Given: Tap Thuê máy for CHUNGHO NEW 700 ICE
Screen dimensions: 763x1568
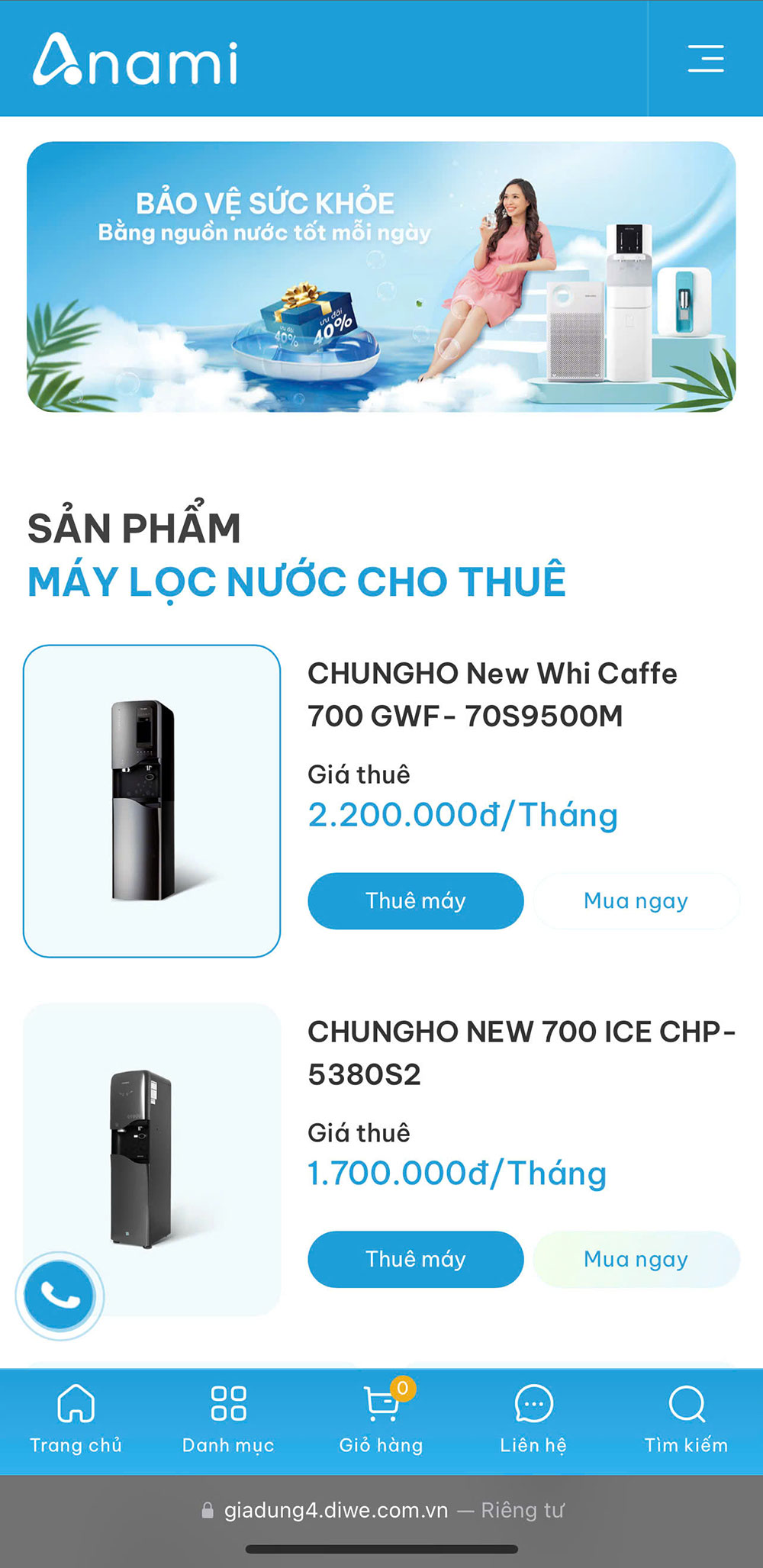Looking at the screenshot, I should point(415,1260).
